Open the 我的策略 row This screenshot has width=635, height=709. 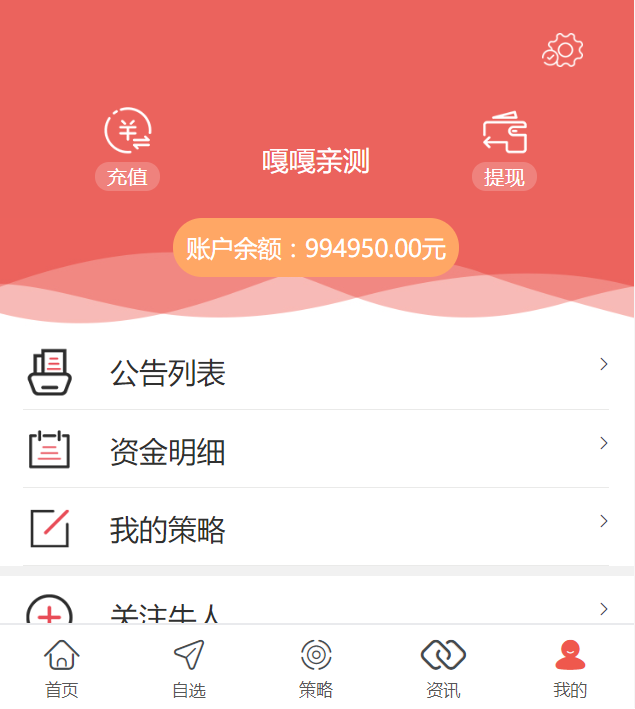point(316,529)
